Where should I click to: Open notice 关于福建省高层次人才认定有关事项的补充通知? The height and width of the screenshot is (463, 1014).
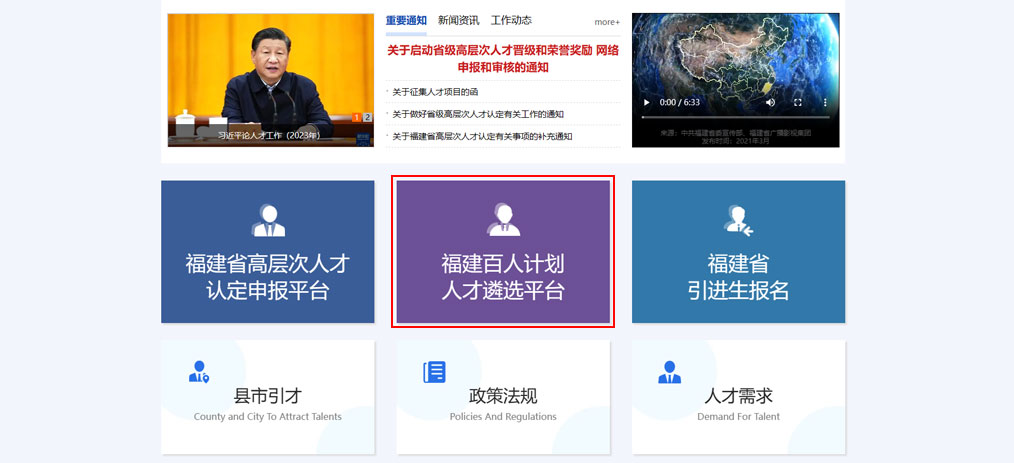pos(482,136)
